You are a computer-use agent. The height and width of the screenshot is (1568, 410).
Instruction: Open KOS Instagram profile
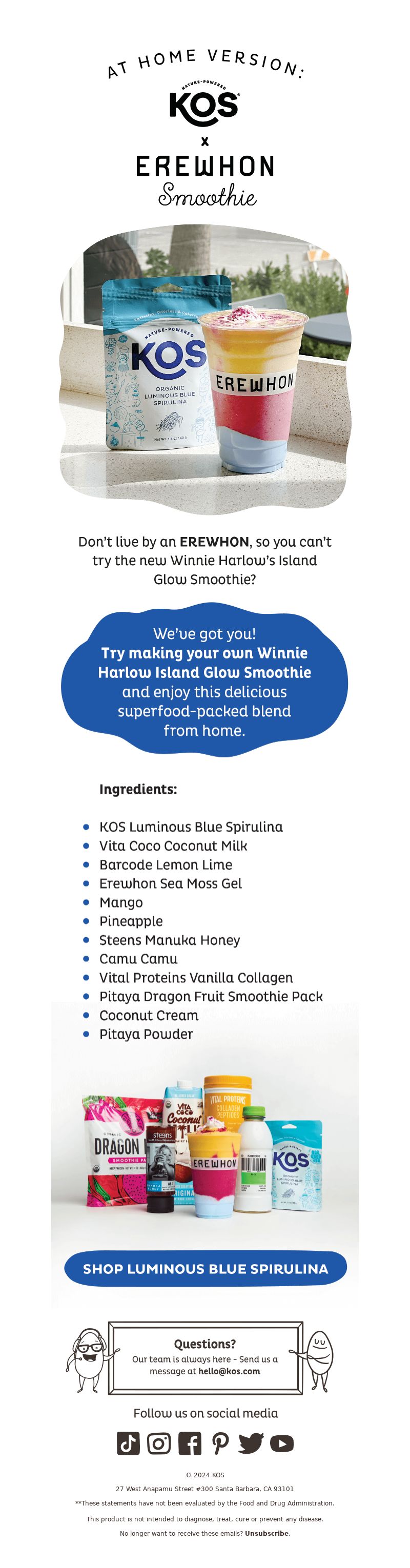click(159, 1443)
